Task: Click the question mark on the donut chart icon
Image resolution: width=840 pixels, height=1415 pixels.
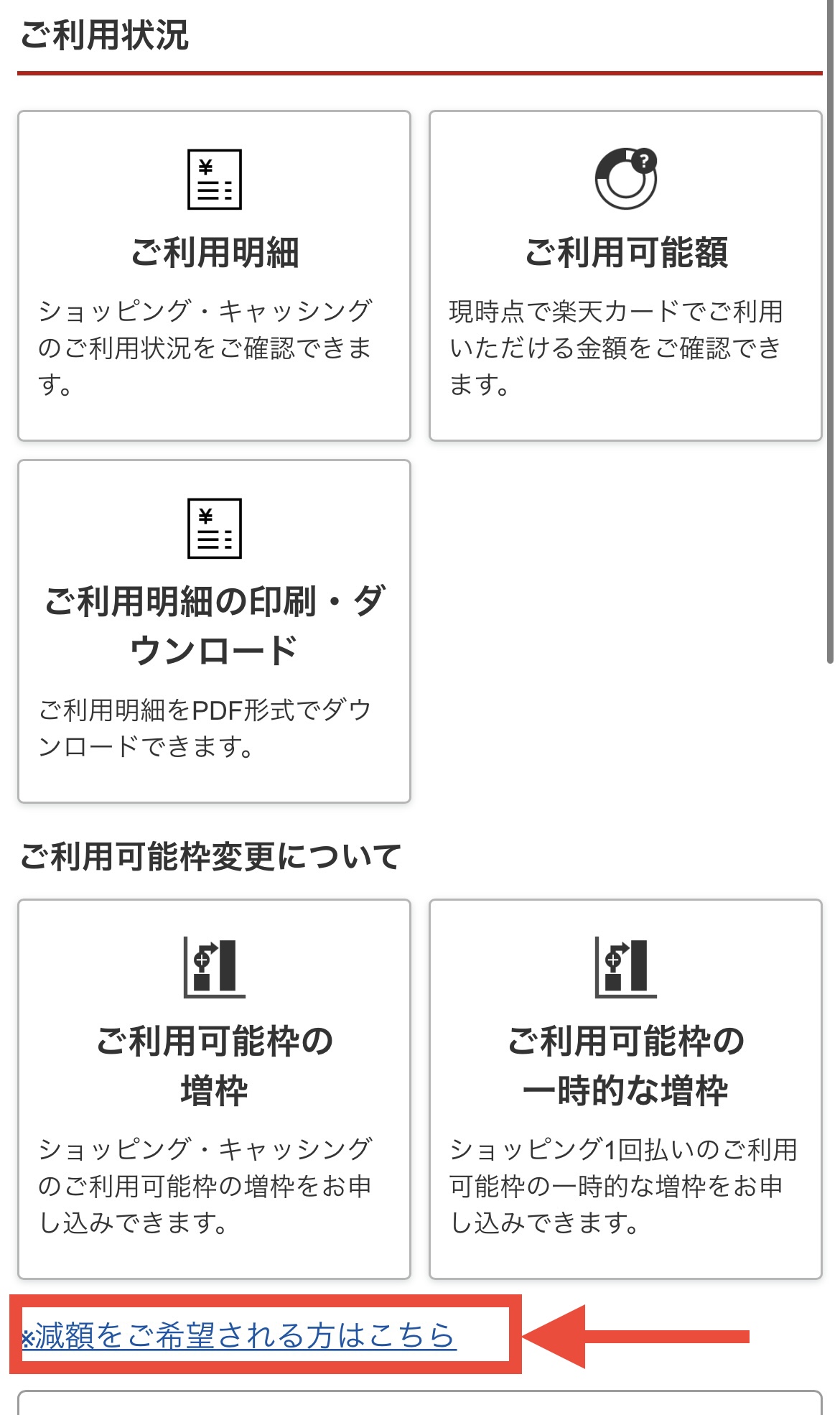Action: pos(645,159)
